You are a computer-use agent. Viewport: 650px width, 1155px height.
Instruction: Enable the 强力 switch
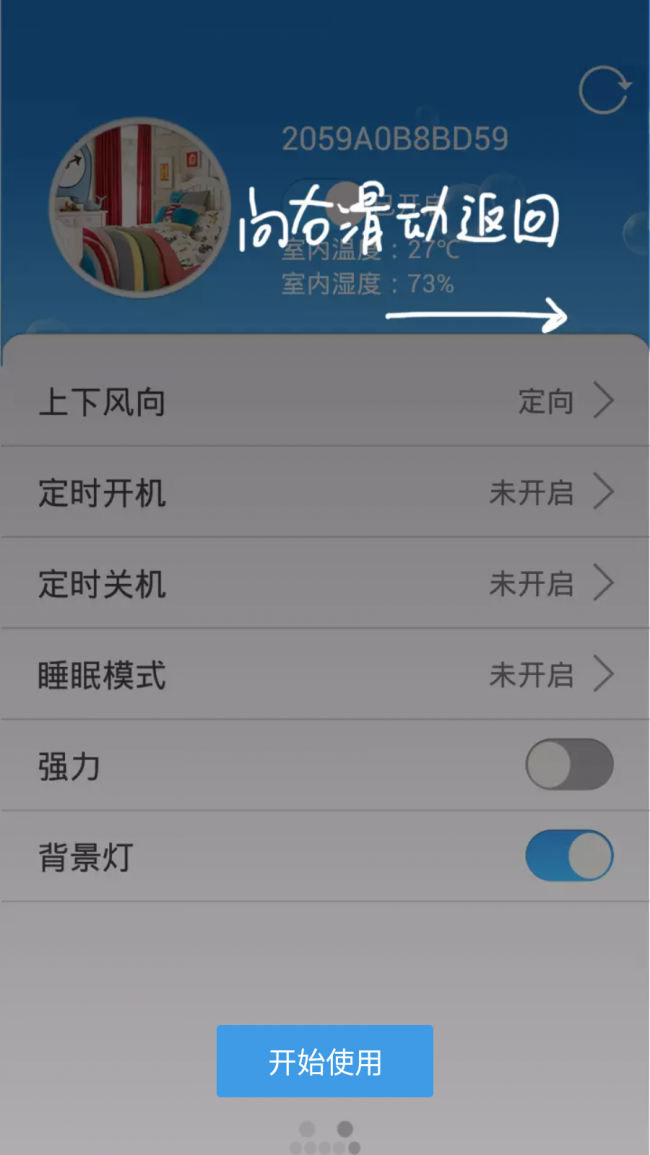tap(569, 765)
